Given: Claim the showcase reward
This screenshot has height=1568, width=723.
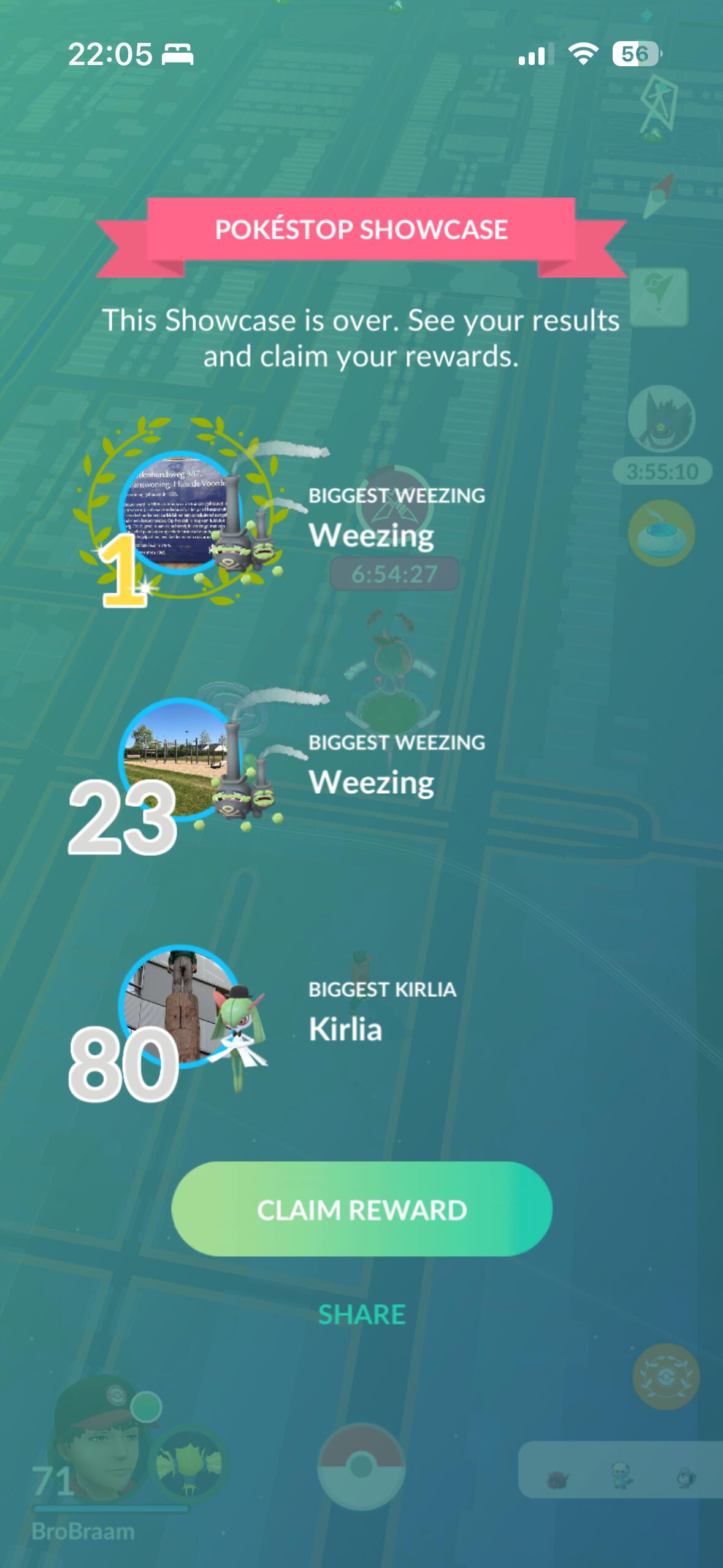Looking at the screenshot, I should (x=361, y=1210).
